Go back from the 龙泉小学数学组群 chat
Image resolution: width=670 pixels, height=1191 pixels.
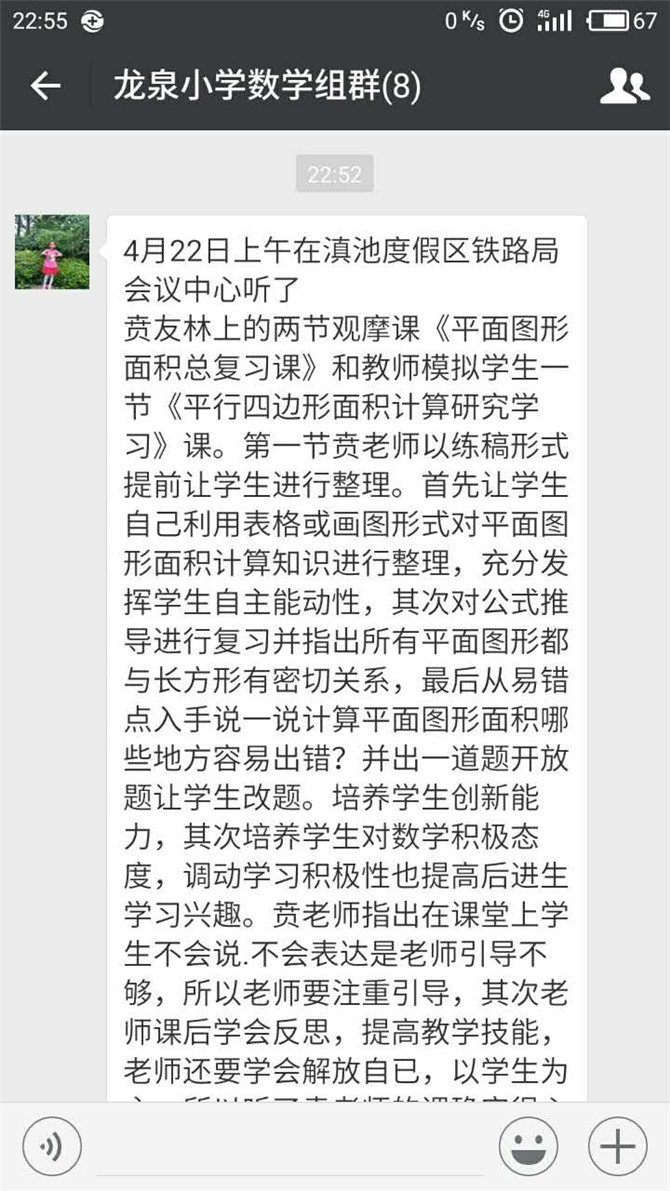point(45,87)
